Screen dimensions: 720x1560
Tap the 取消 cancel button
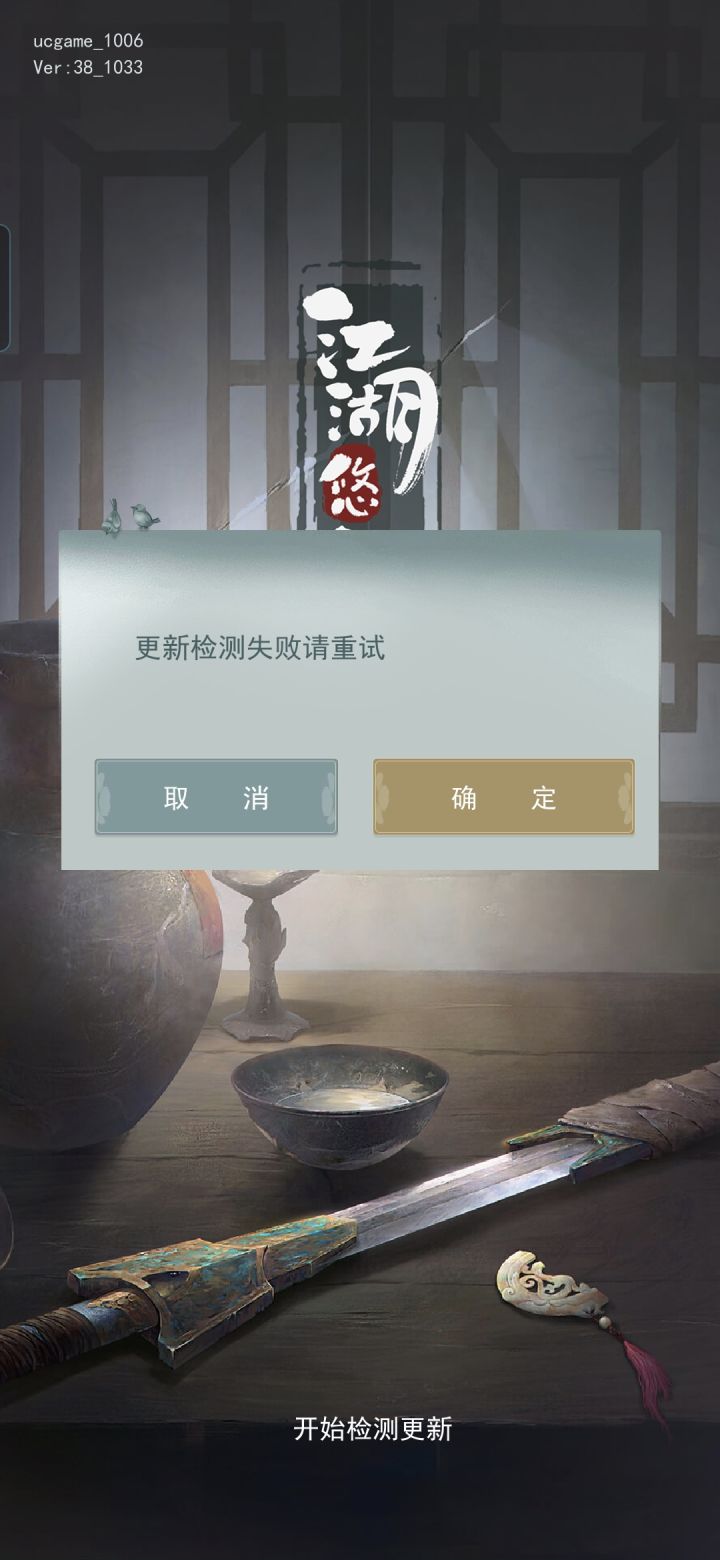217,797
